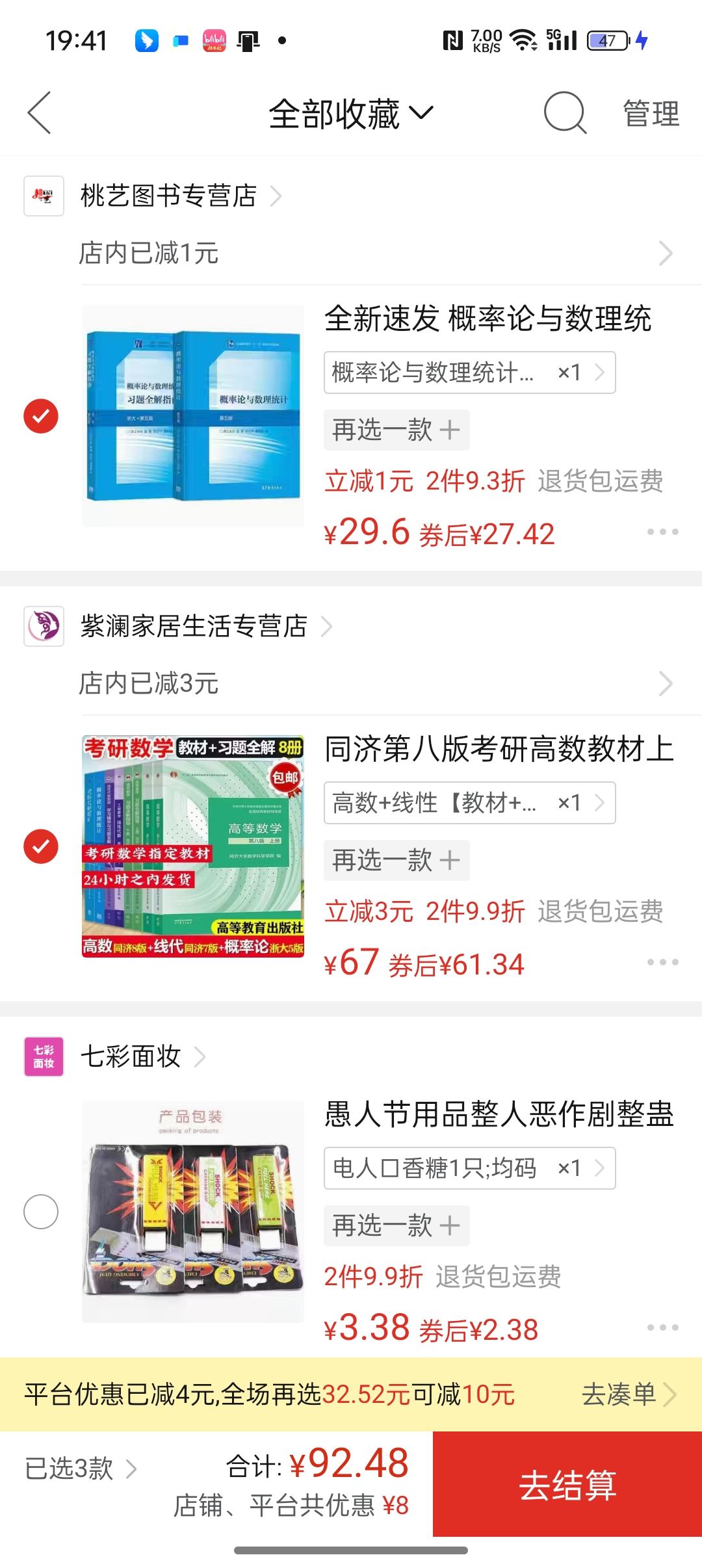Viewport: 702px width, 1568px height.
Task: View 店内已减3元 discount details
Action: 376,683
